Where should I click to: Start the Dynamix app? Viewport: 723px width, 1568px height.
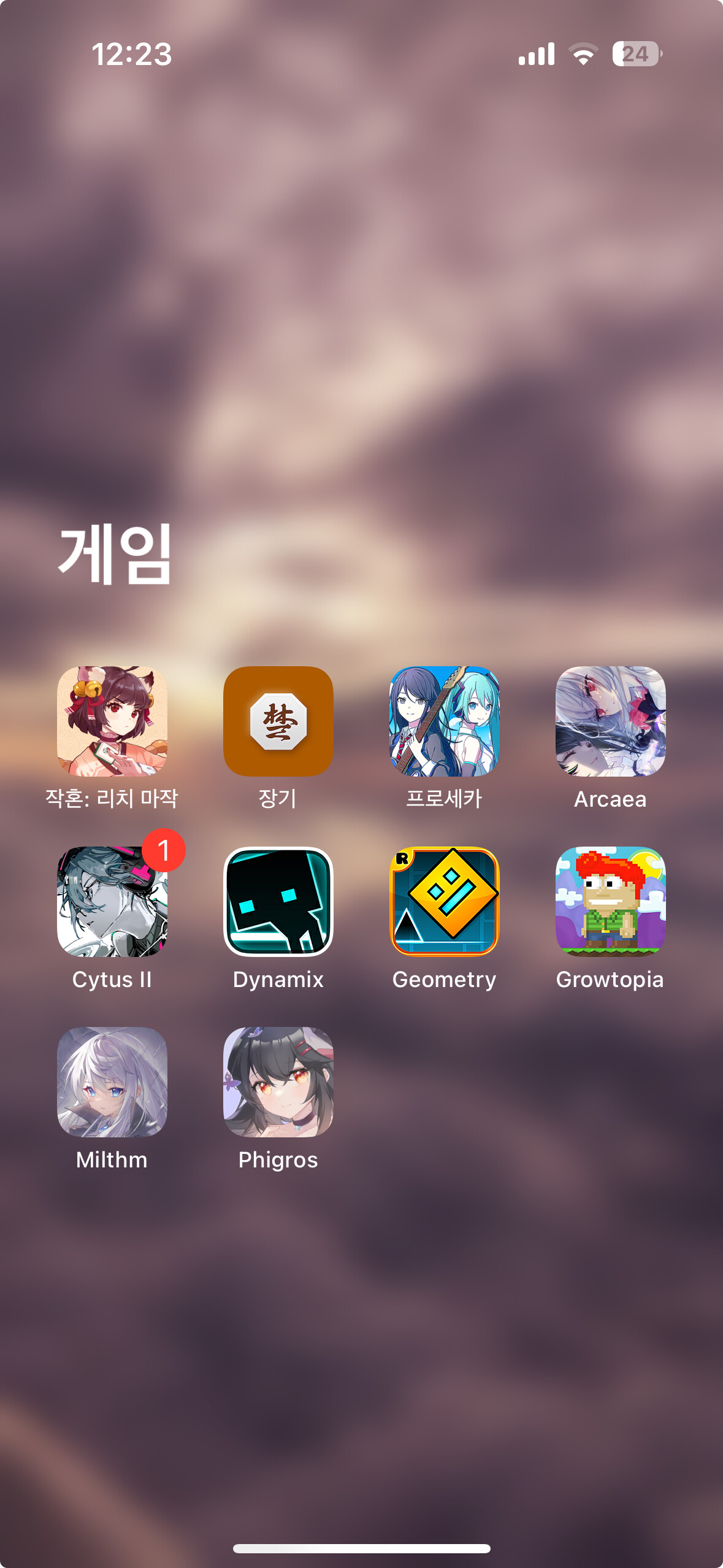[278, 902]
